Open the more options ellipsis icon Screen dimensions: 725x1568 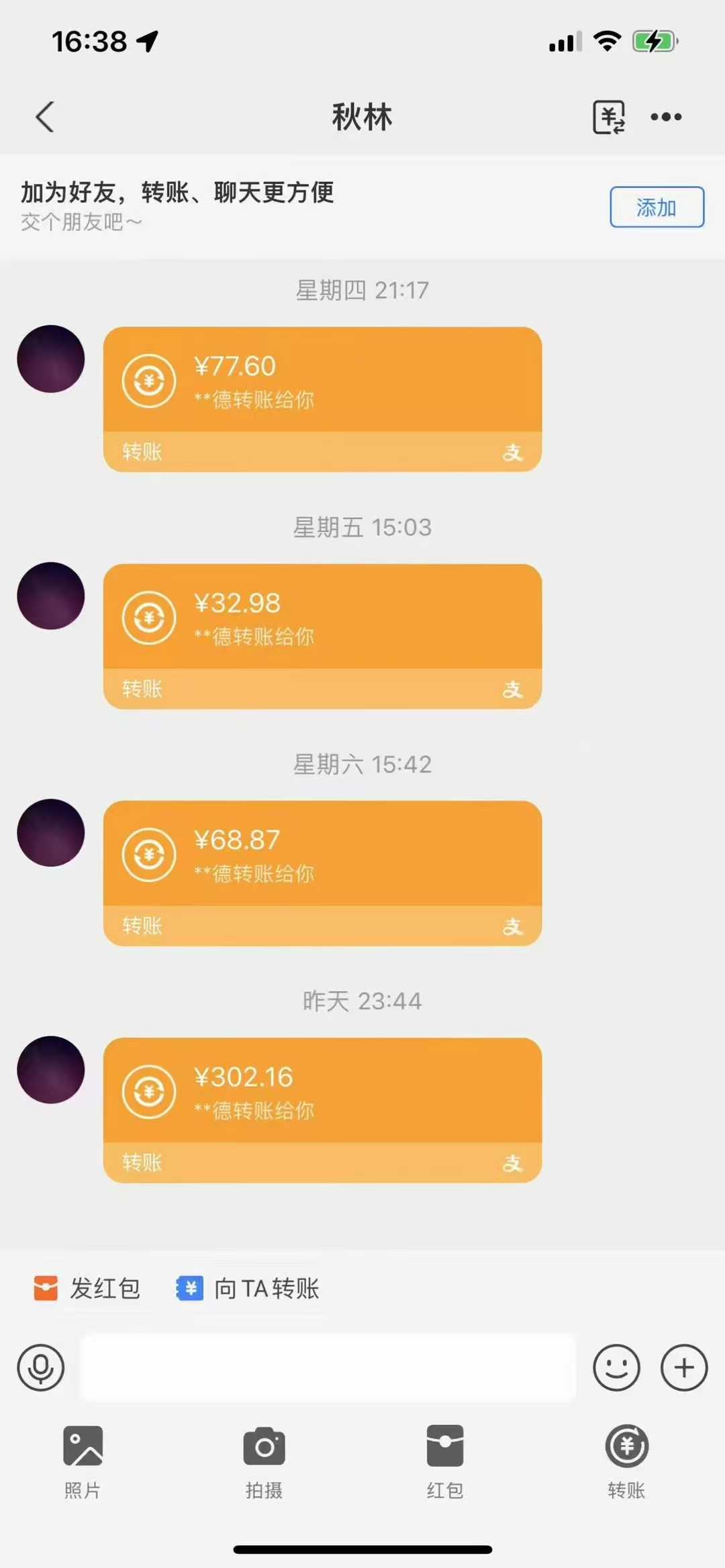click(x=665, y=116)
